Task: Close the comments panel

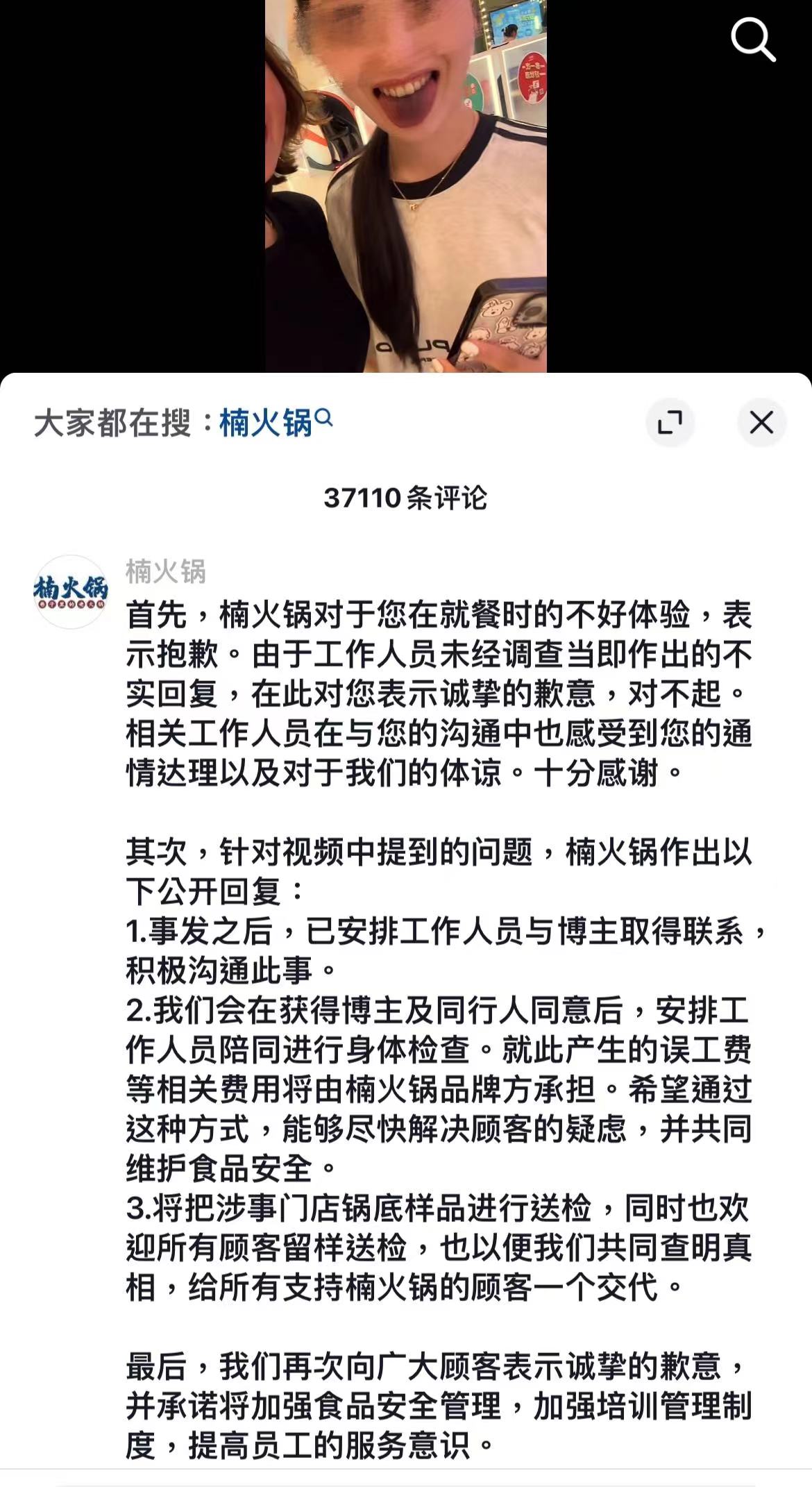Action: (x=761, y=422)
